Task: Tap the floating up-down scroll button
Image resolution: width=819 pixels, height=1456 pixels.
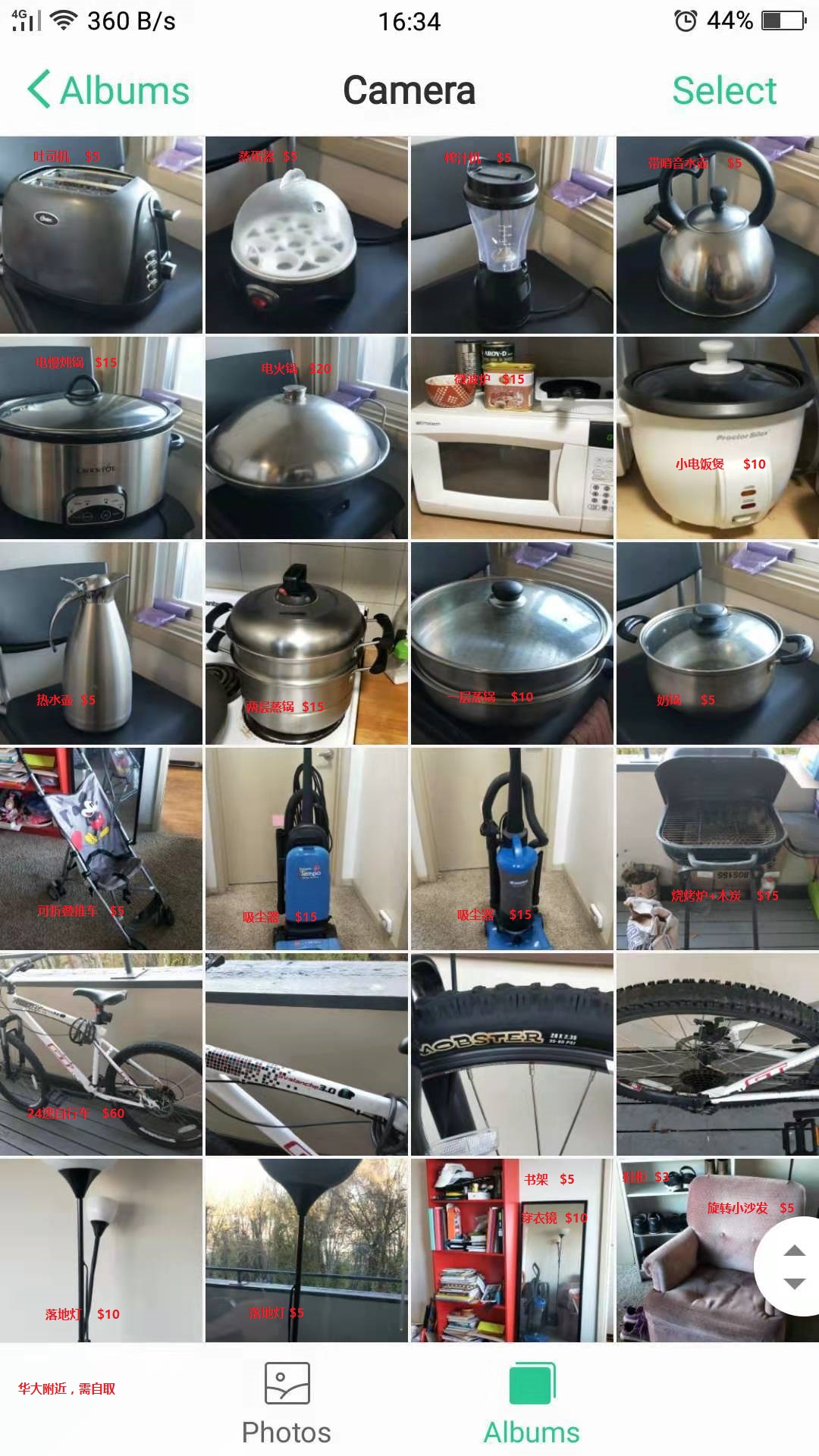Action: pyautogui.click(x=793, y=1266)
